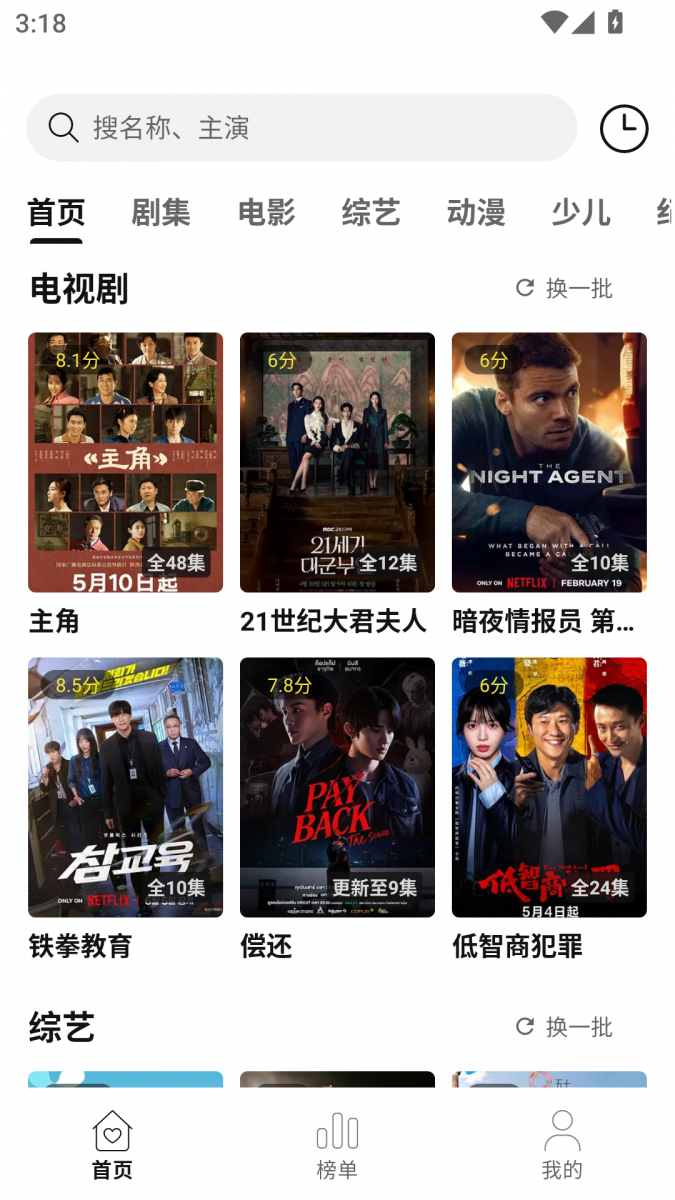Go to the 榜单 rankings tab
The image size is (675, 1200).
point(337,1146)
